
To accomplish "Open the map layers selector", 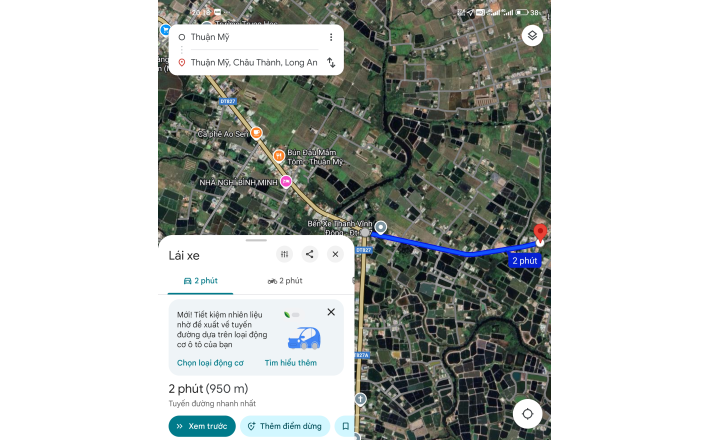I will coord(532,36).
